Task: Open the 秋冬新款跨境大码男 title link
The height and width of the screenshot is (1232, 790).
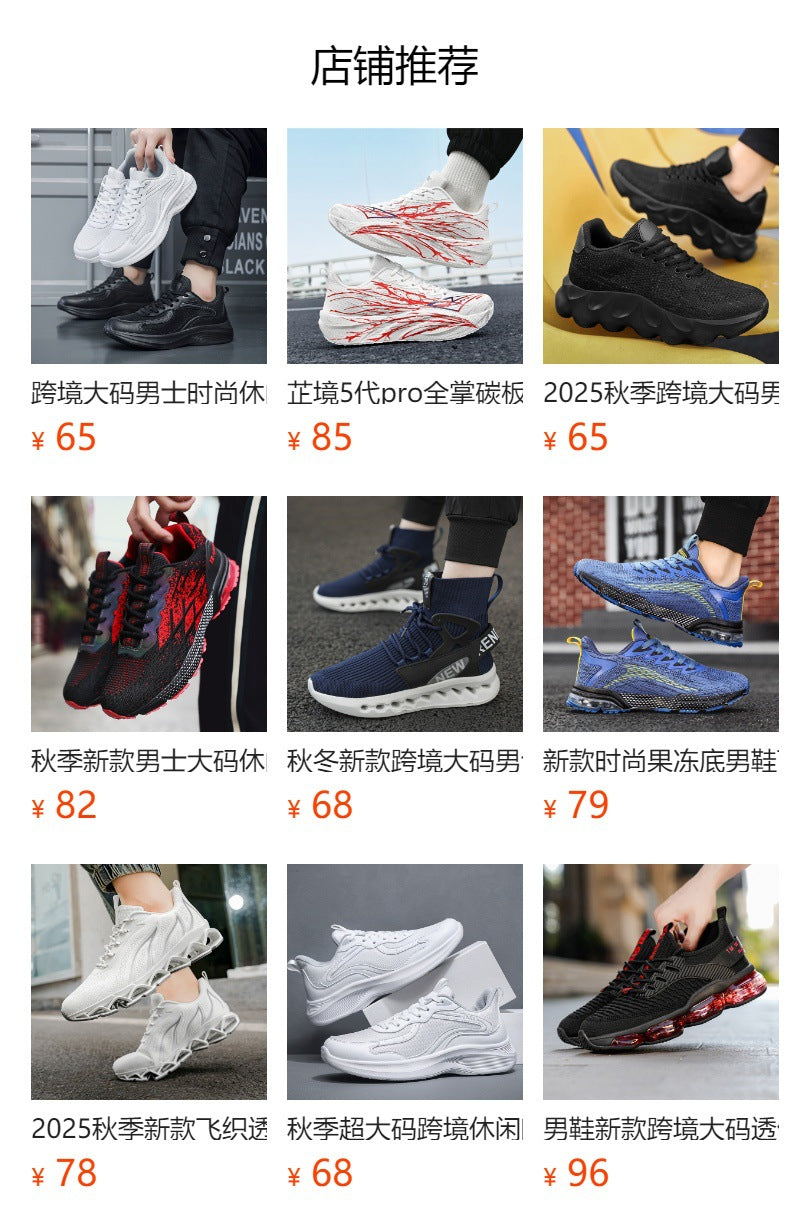Action: (404, 760)
